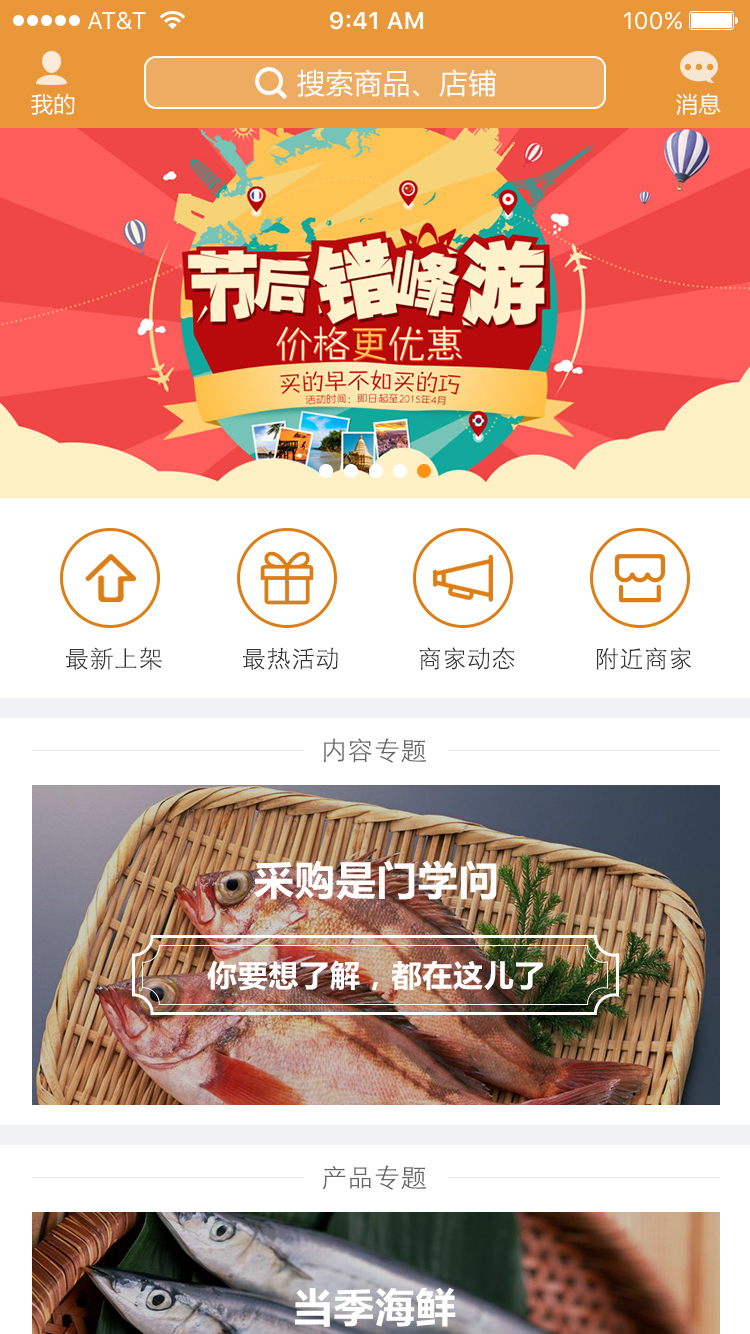The height and width of the screenshot is (1334, 750).
Task: Open the 我的 profile page
Action: (x=52, y=84)
